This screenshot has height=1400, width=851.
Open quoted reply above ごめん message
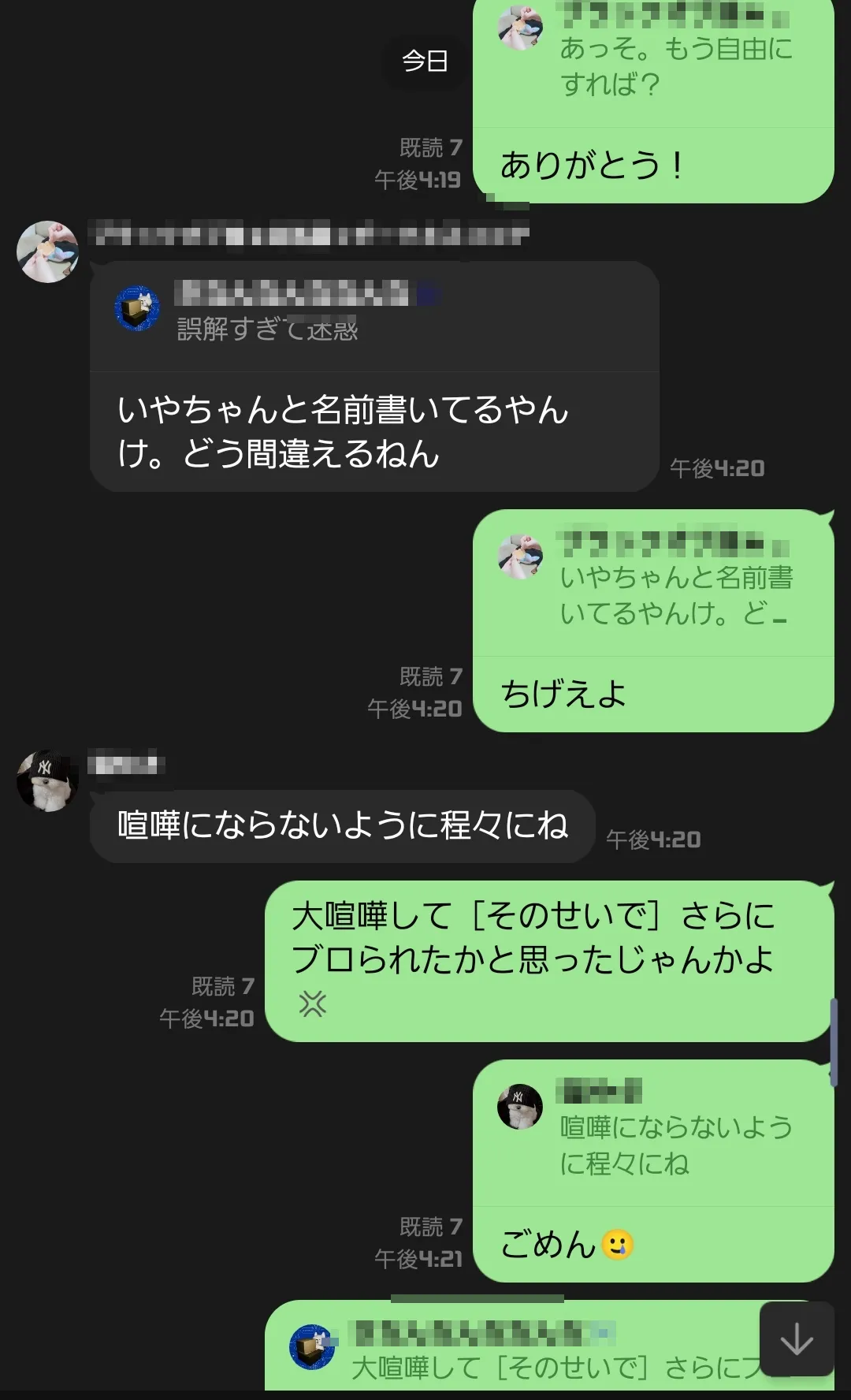click(x=653, y=1134)
